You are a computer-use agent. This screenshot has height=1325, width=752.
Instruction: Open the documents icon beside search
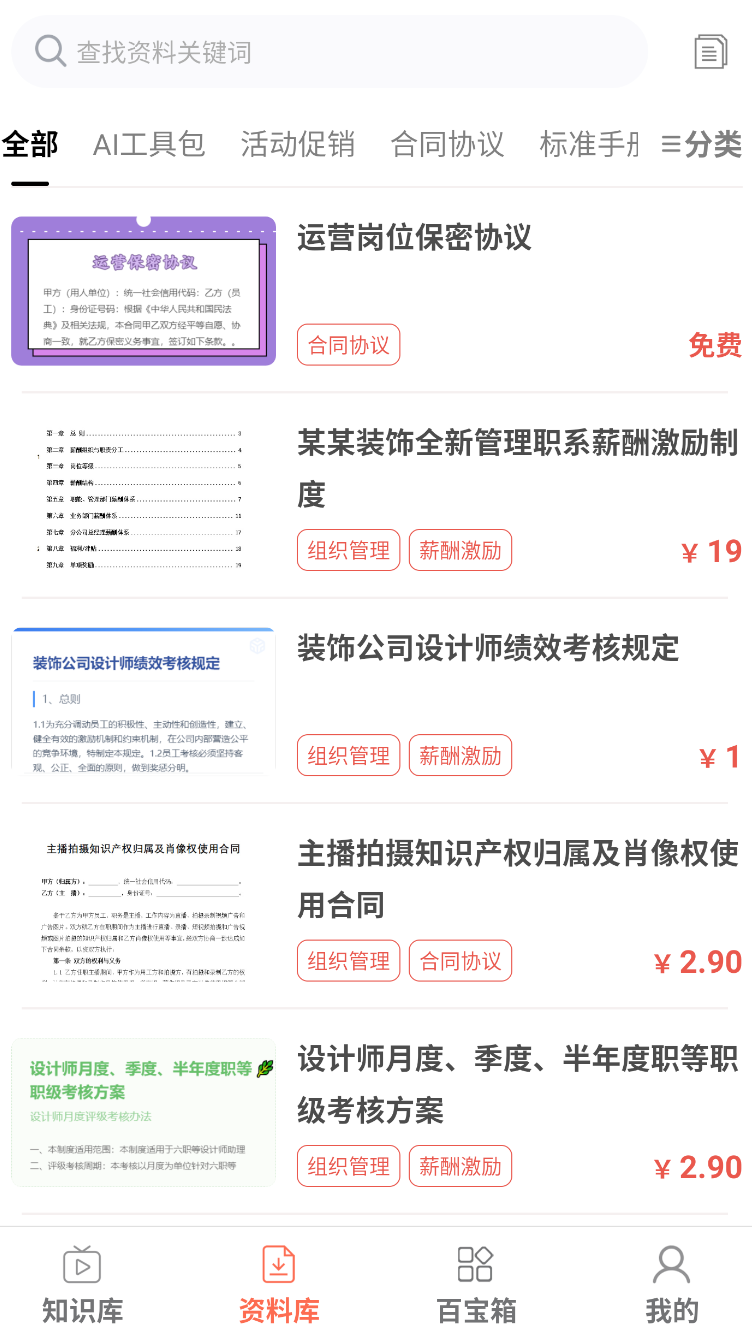coord(710,51)
